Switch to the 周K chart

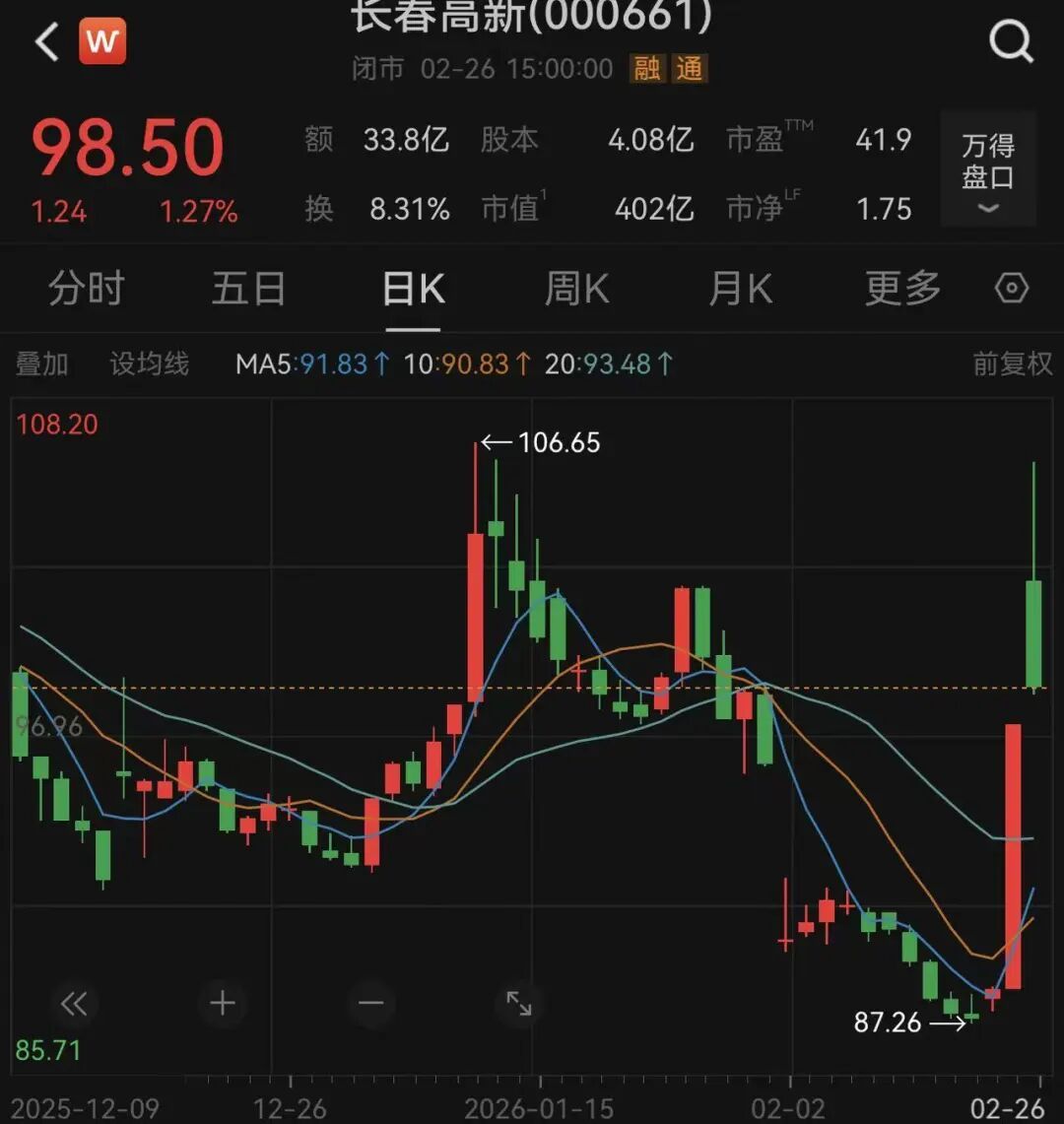click(x=576, y=289)
